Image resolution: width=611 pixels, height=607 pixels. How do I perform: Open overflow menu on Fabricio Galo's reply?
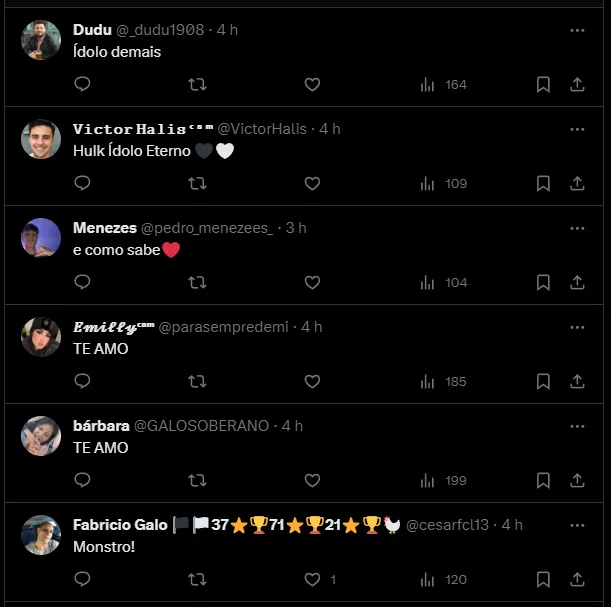[577, 525]
